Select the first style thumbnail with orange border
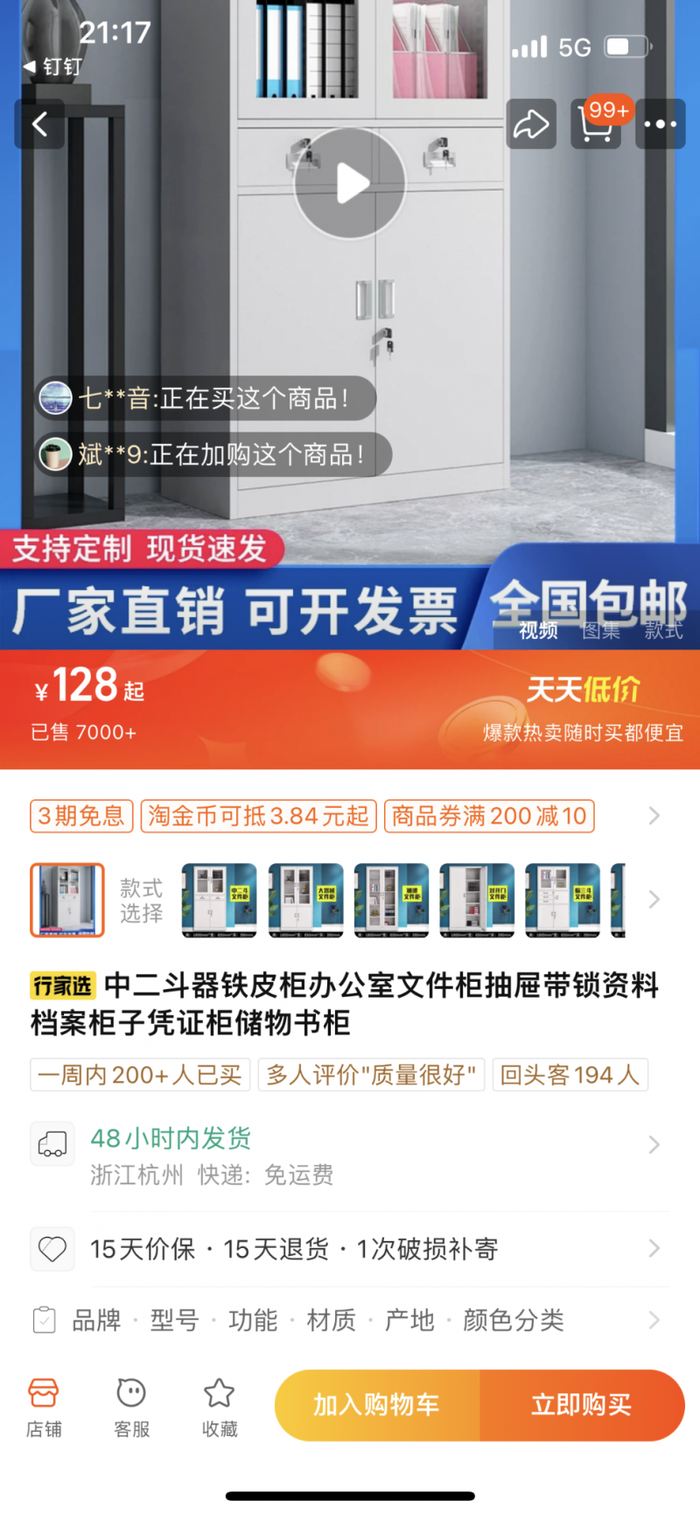This screenshot has width=700, height=1515. (x=67, y=900)
